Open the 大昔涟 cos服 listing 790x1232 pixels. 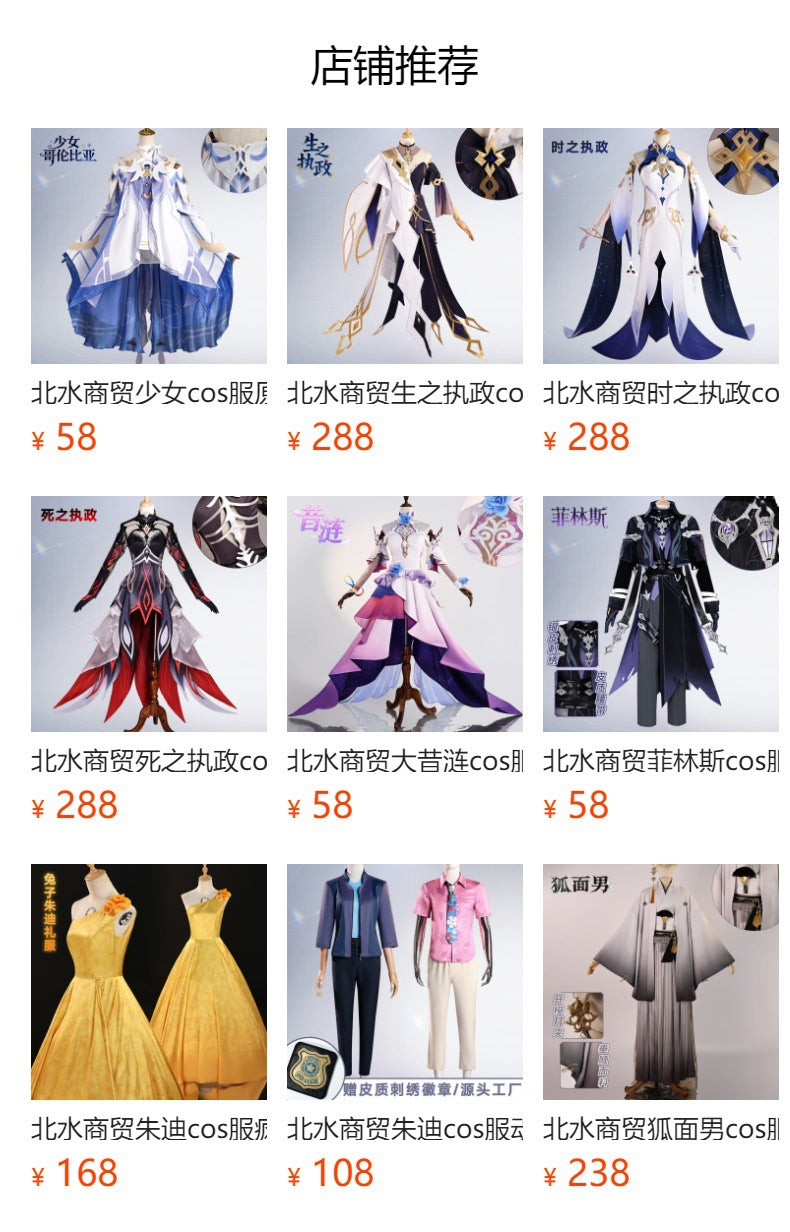coord(405,614)
